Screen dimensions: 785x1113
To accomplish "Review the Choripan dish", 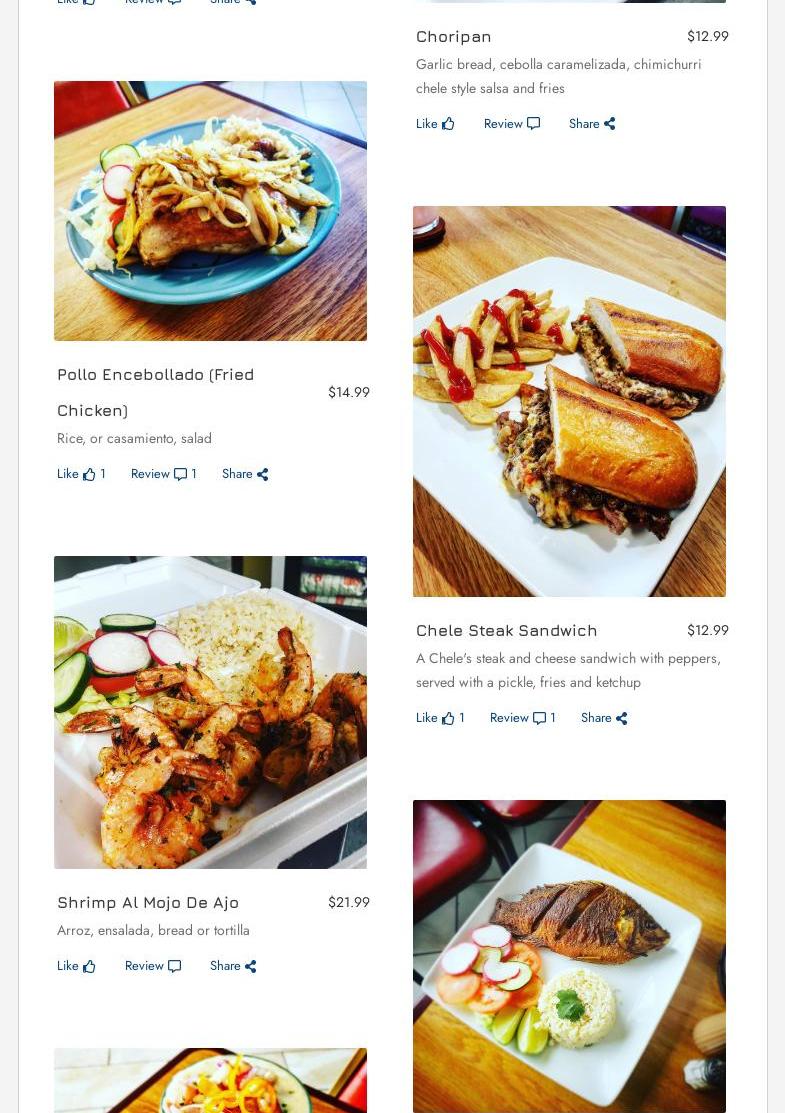I will tap(511, 124).
